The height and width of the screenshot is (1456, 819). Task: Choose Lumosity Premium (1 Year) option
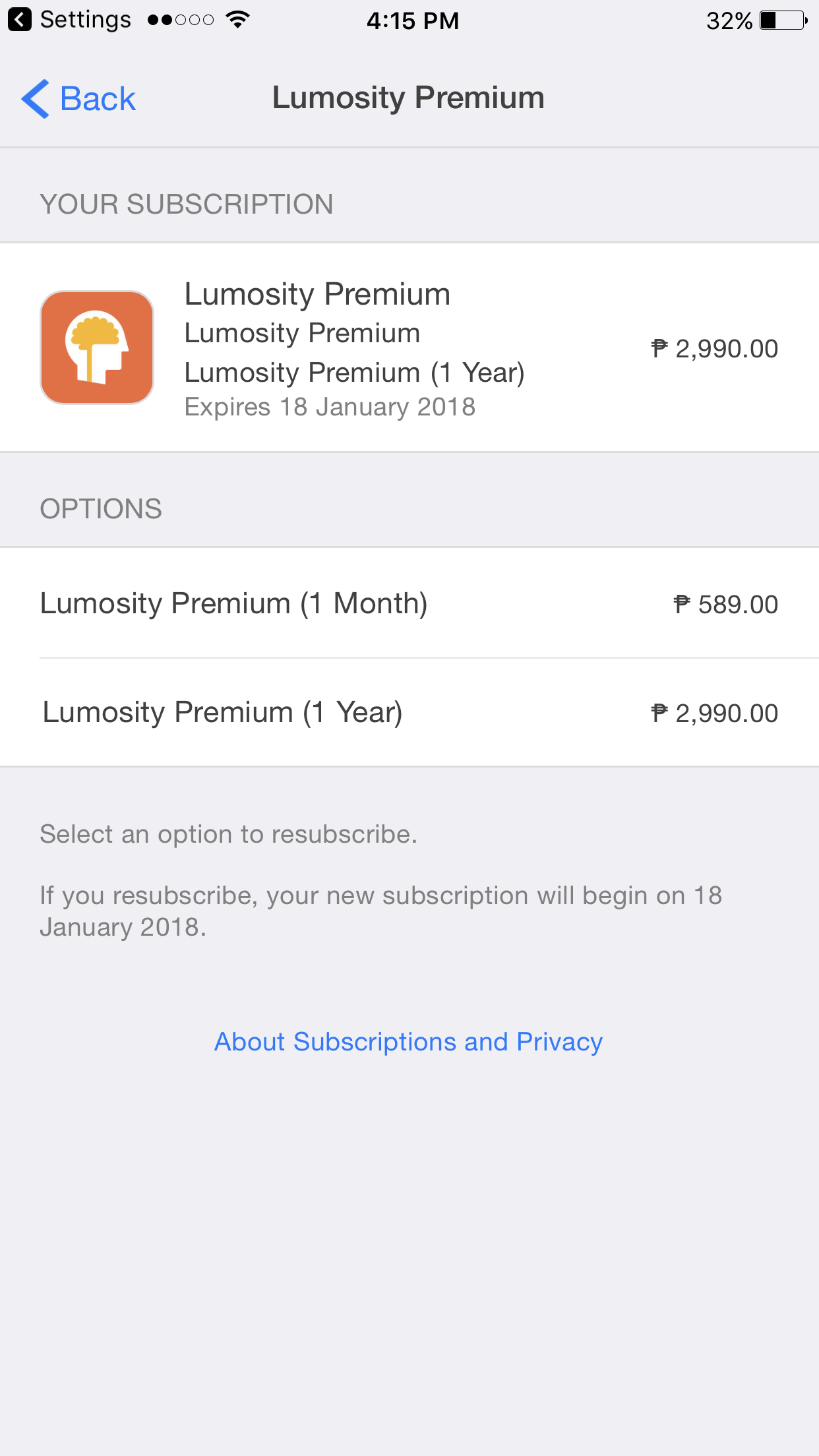409,713
